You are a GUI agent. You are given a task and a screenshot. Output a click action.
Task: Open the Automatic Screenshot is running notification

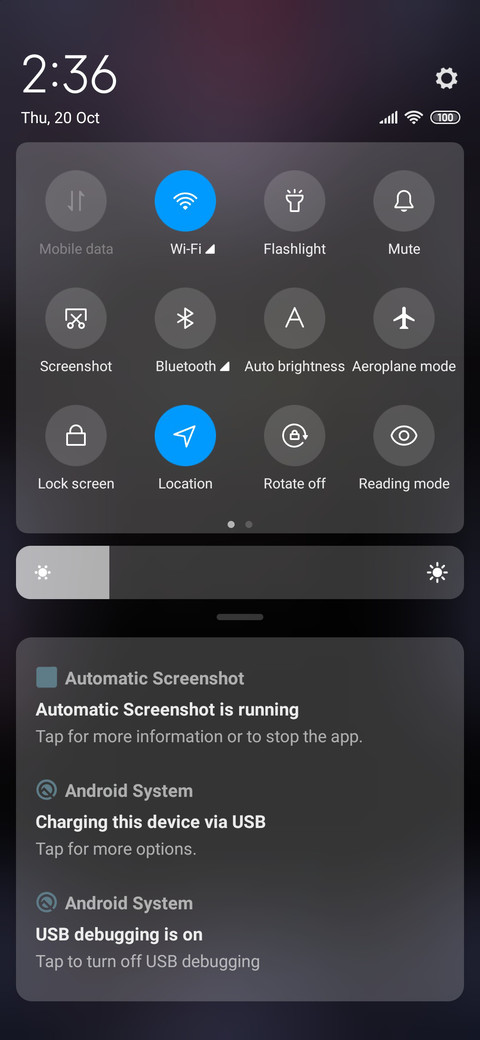tap(240, 707)
